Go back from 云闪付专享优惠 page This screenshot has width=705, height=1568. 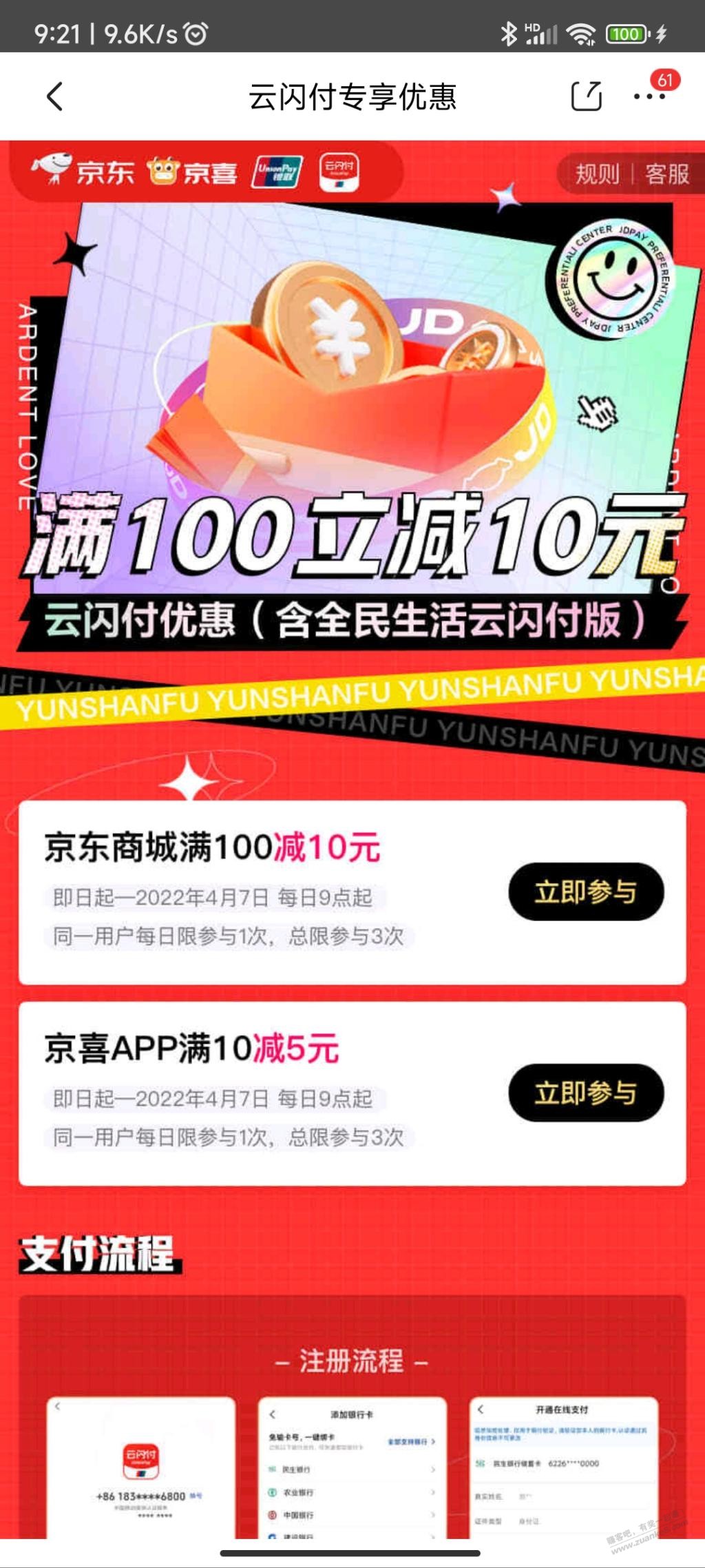tap(55, 96)
